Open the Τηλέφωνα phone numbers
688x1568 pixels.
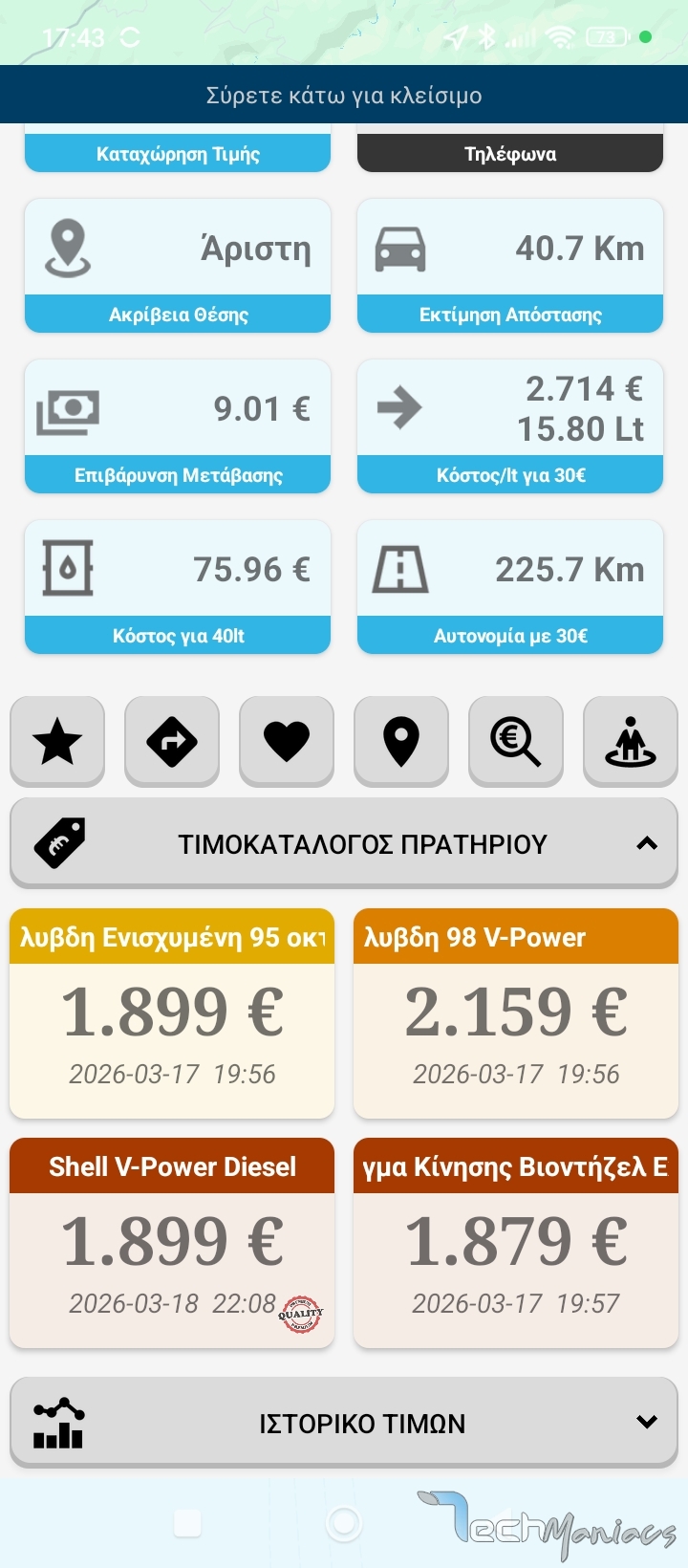[509, 153]
